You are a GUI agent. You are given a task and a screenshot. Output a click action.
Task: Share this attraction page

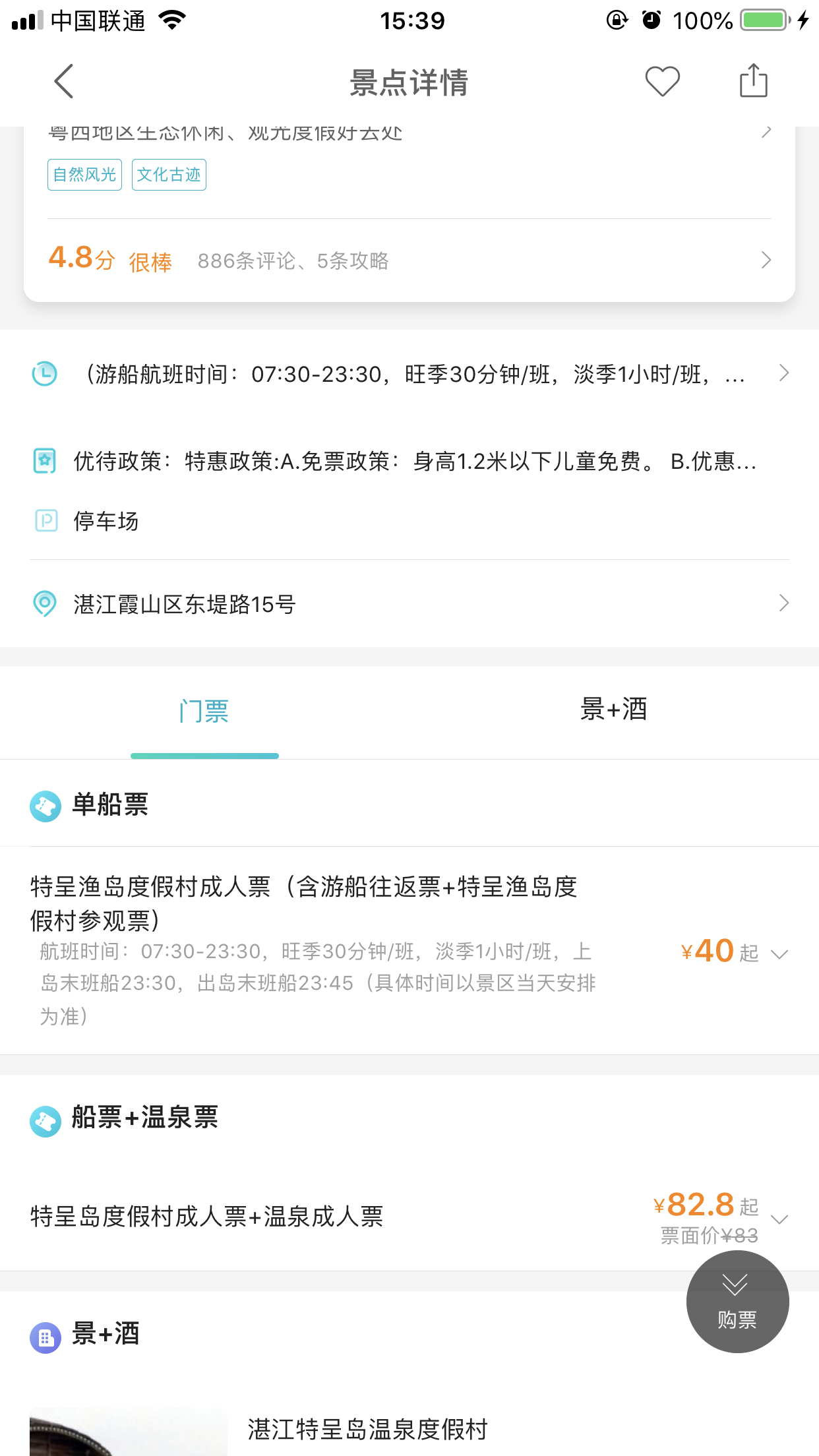753,80
